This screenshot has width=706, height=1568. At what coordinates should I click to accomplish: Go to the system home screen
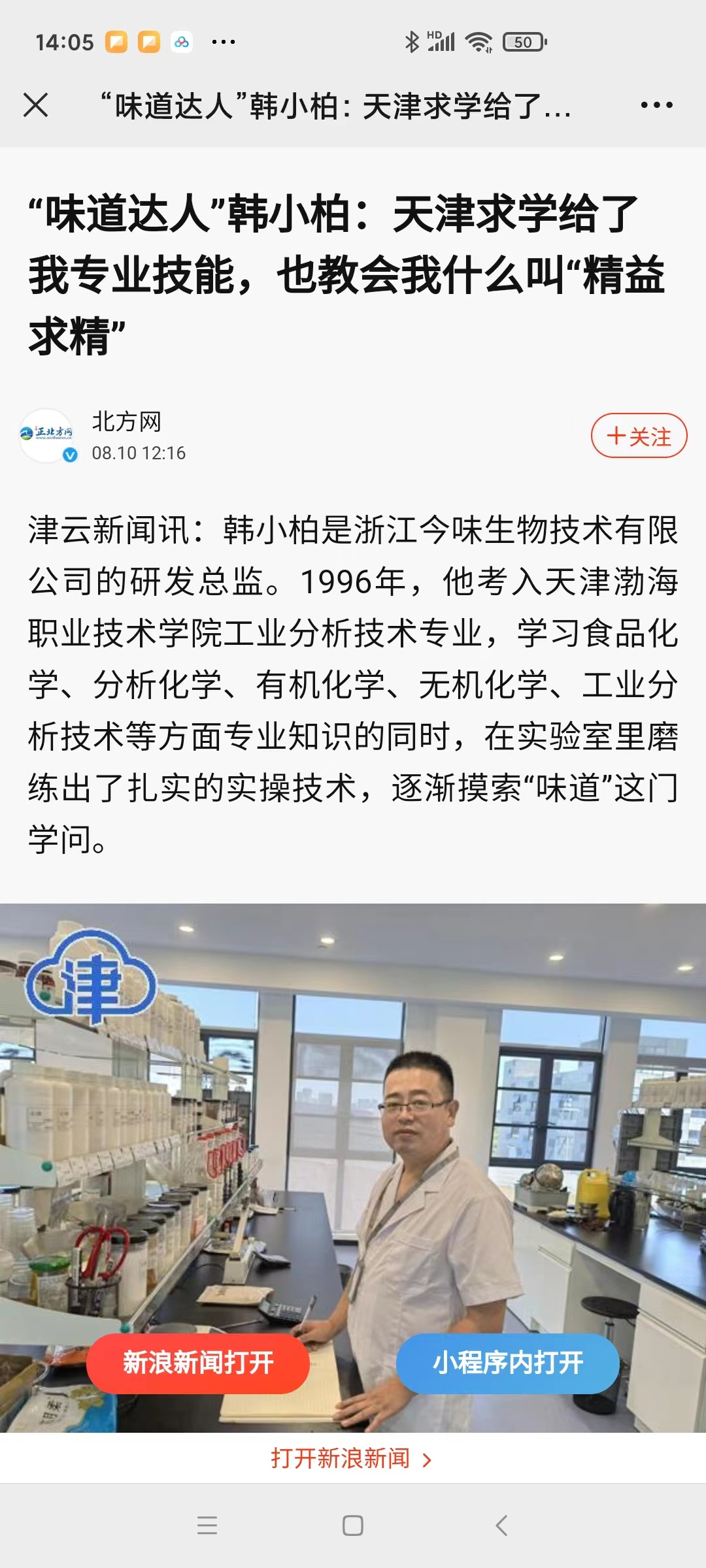(353, 1526)
